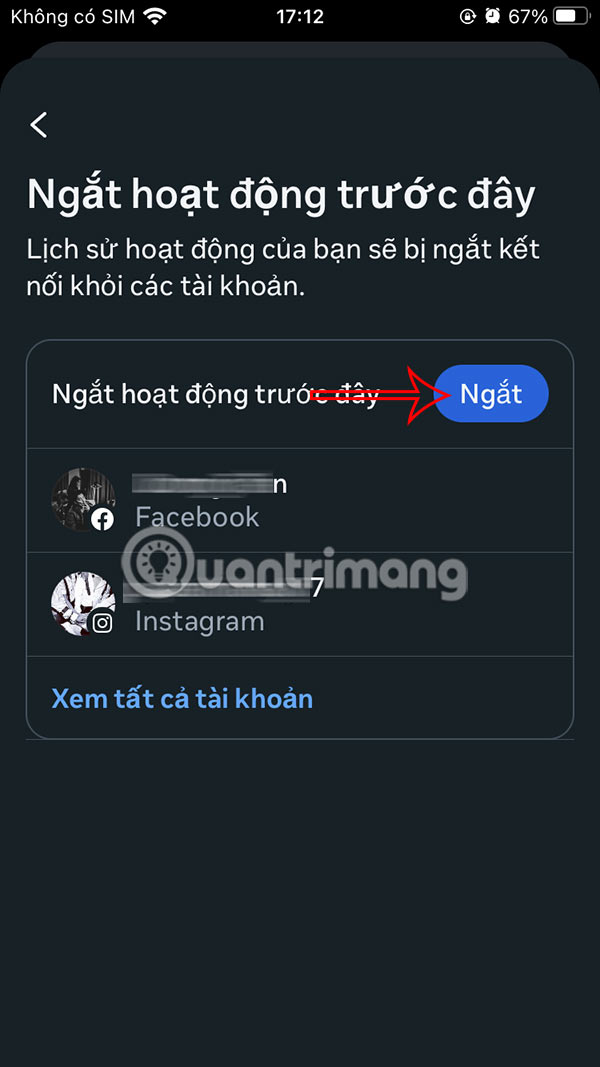Go back using the top-left arrow
This screenshot has height=1067, width=600.
(39, 125)
